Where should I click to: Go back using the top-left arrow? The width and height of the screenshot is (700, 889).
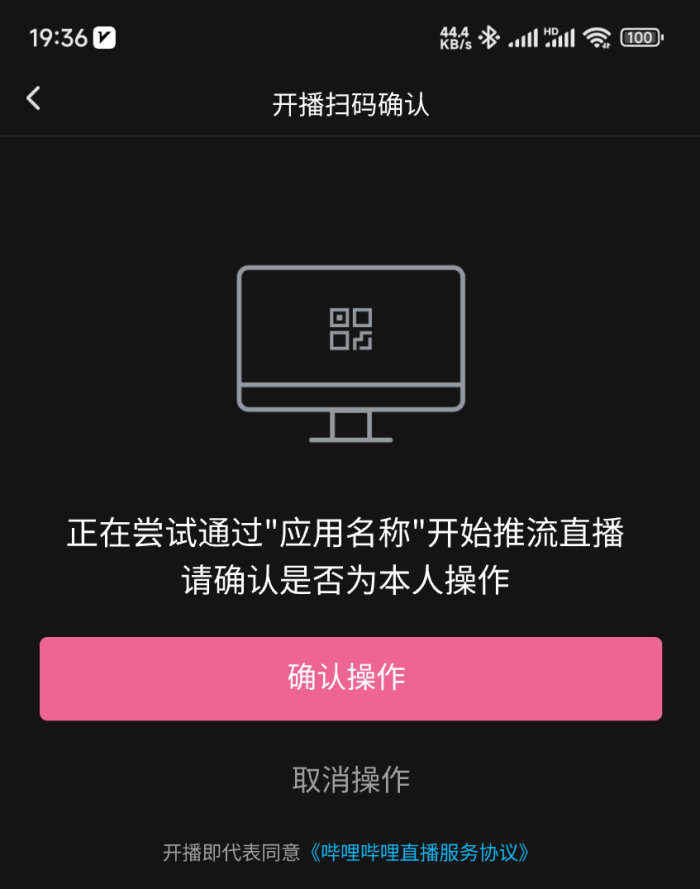[x=34, y=98]
